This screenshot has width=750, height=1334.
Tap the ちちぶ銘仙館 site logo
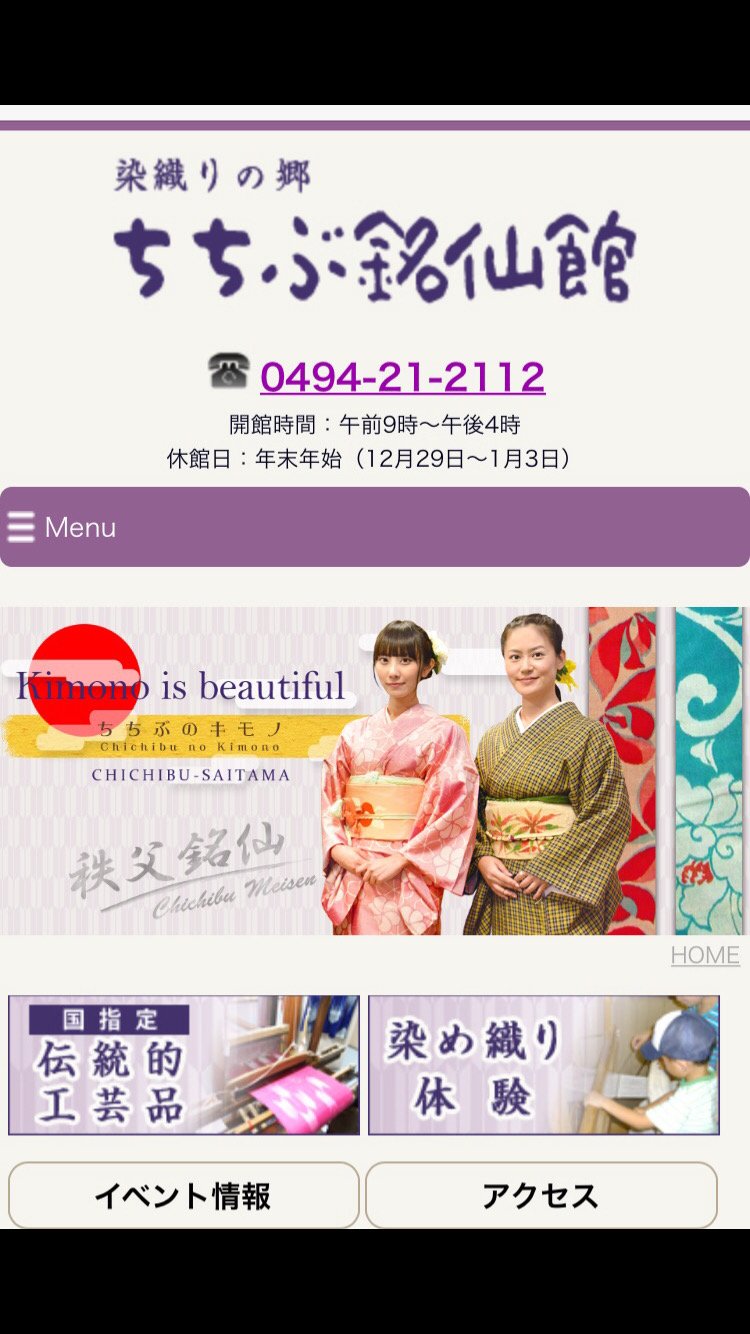click(x=374, y=235)
